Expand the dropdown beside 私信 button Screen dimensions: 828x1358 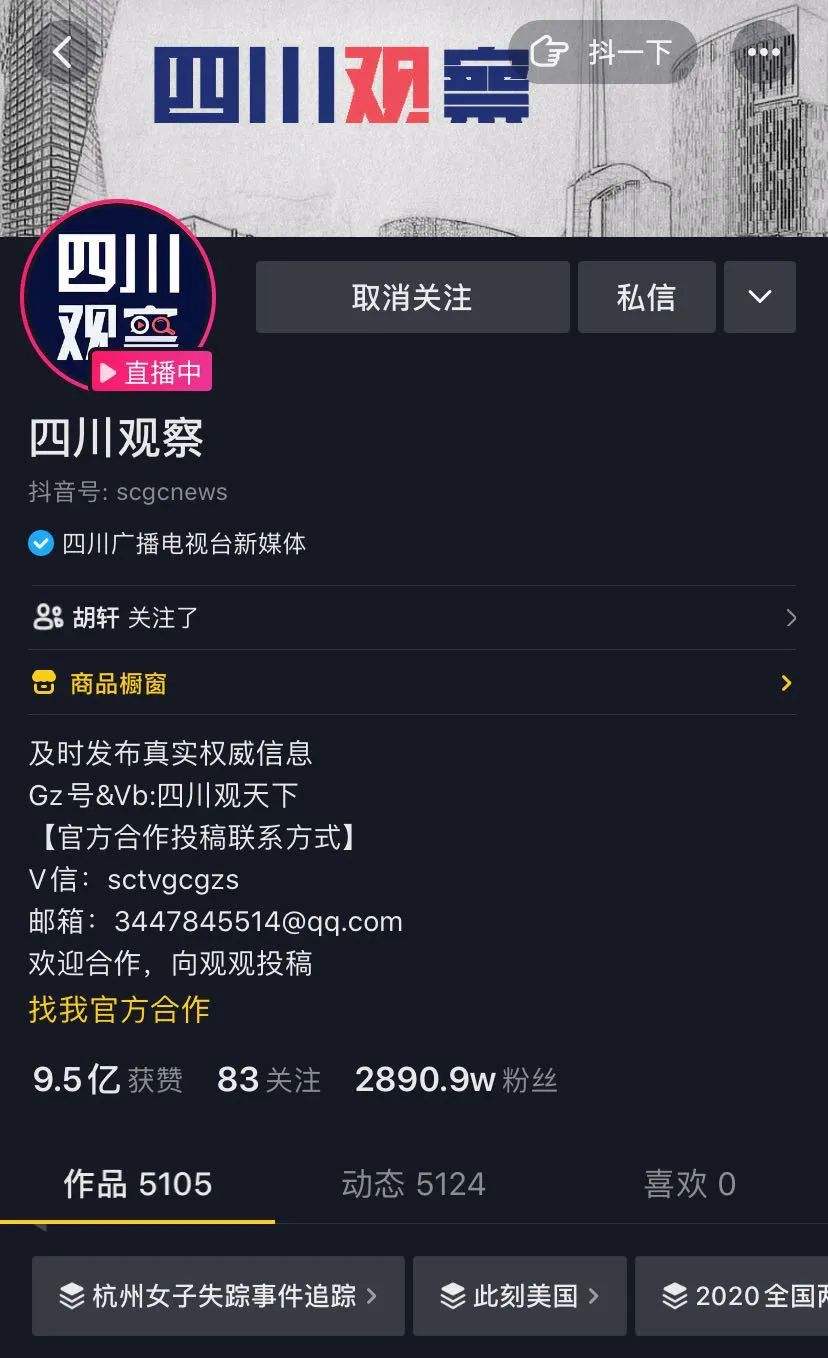point(759,297)
